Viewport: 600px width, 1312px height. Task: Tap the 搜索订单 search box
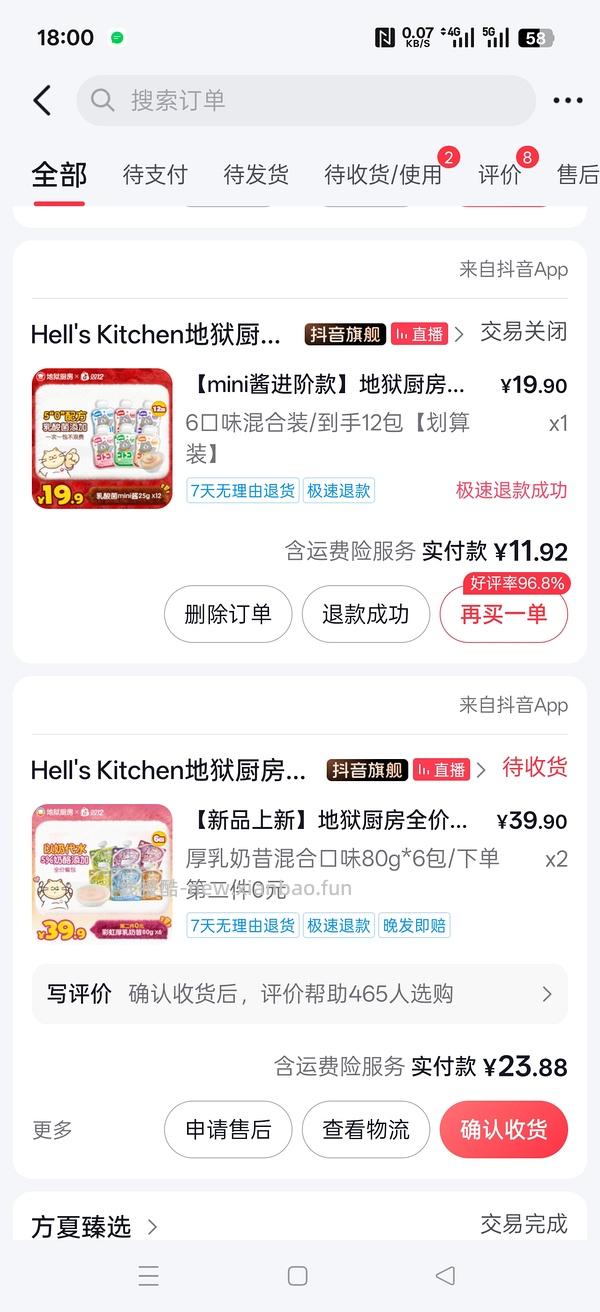pyautogui.click(x=305, y=100)
